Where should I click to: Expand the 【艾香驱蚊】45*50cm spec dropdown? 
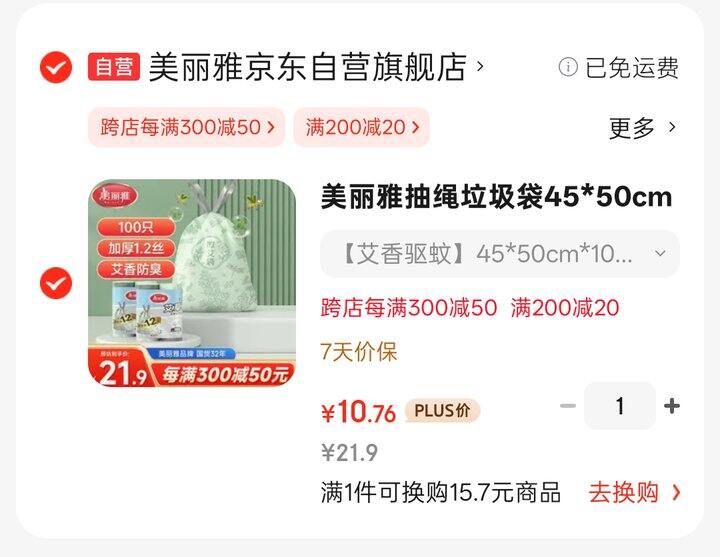pyautogui.click(x=500, y=254)
